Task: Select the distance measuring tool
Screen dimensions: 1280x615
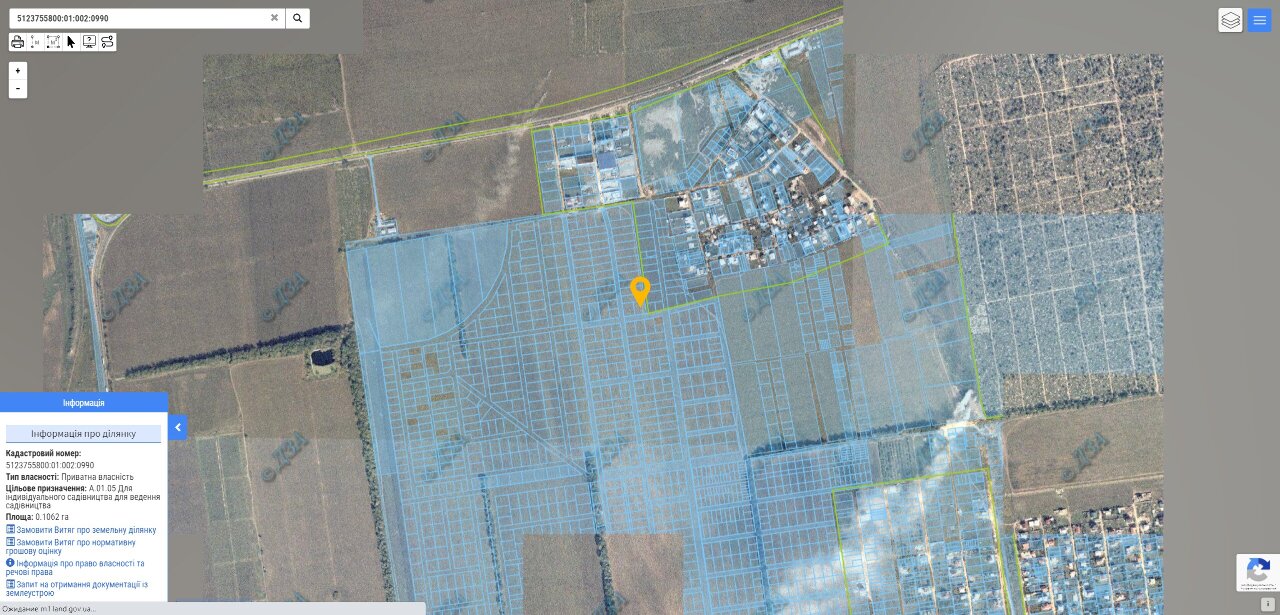Action: (36, 42)
